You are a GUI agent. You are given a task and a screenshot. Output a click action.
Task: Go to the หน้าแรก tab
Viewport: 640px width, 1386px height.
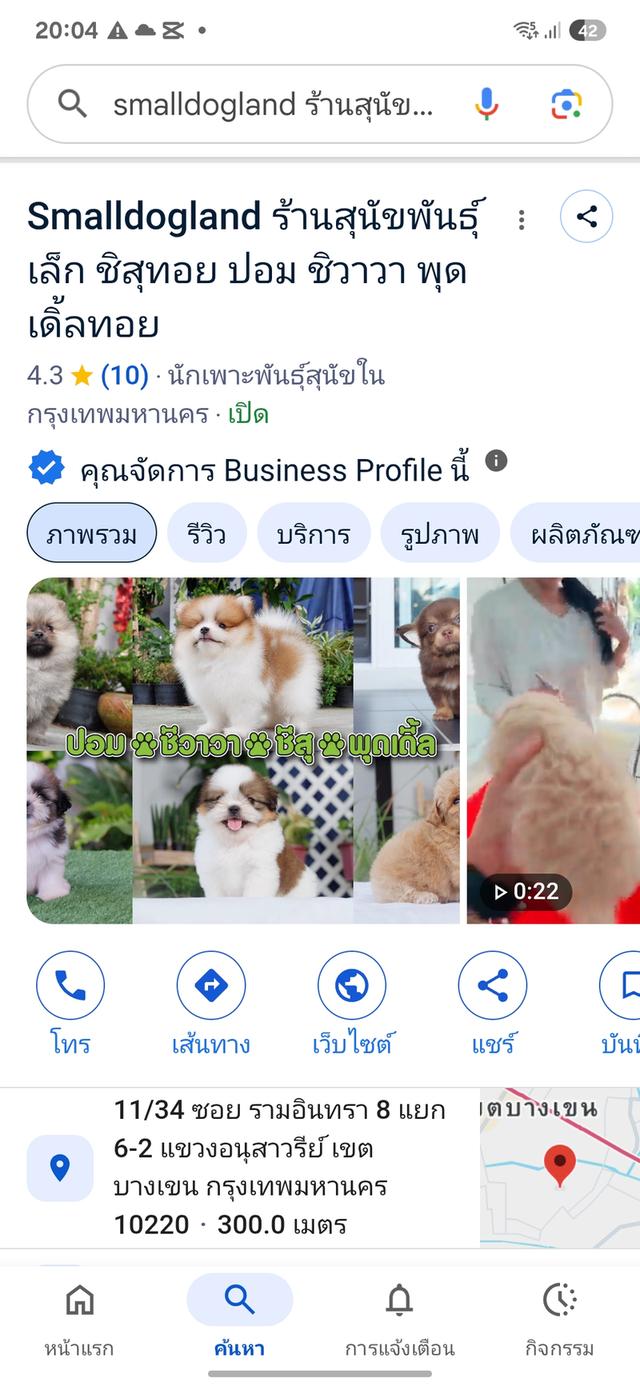79,1318
